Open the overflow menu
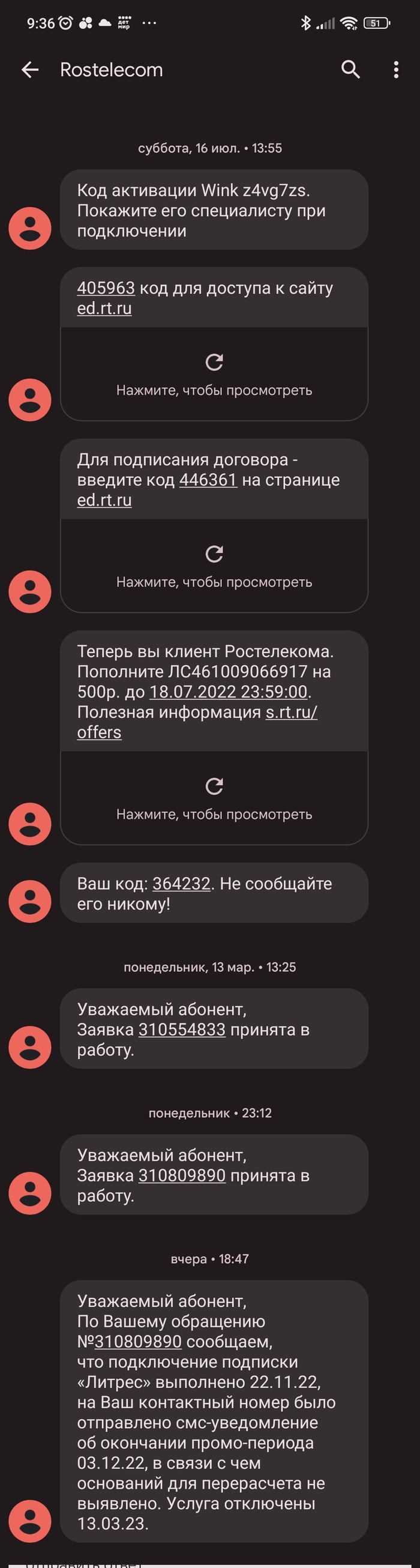Viewport: 420px width, 1568px height. pos(396,70)
